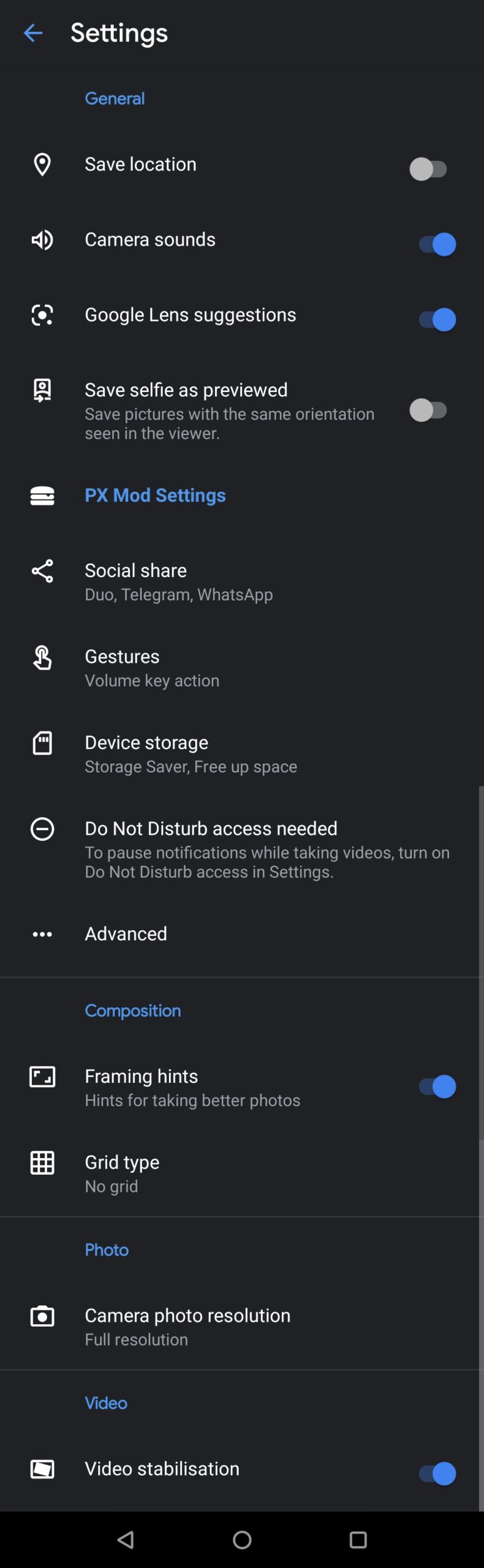Open Device storage settings

tap(190, 753)
